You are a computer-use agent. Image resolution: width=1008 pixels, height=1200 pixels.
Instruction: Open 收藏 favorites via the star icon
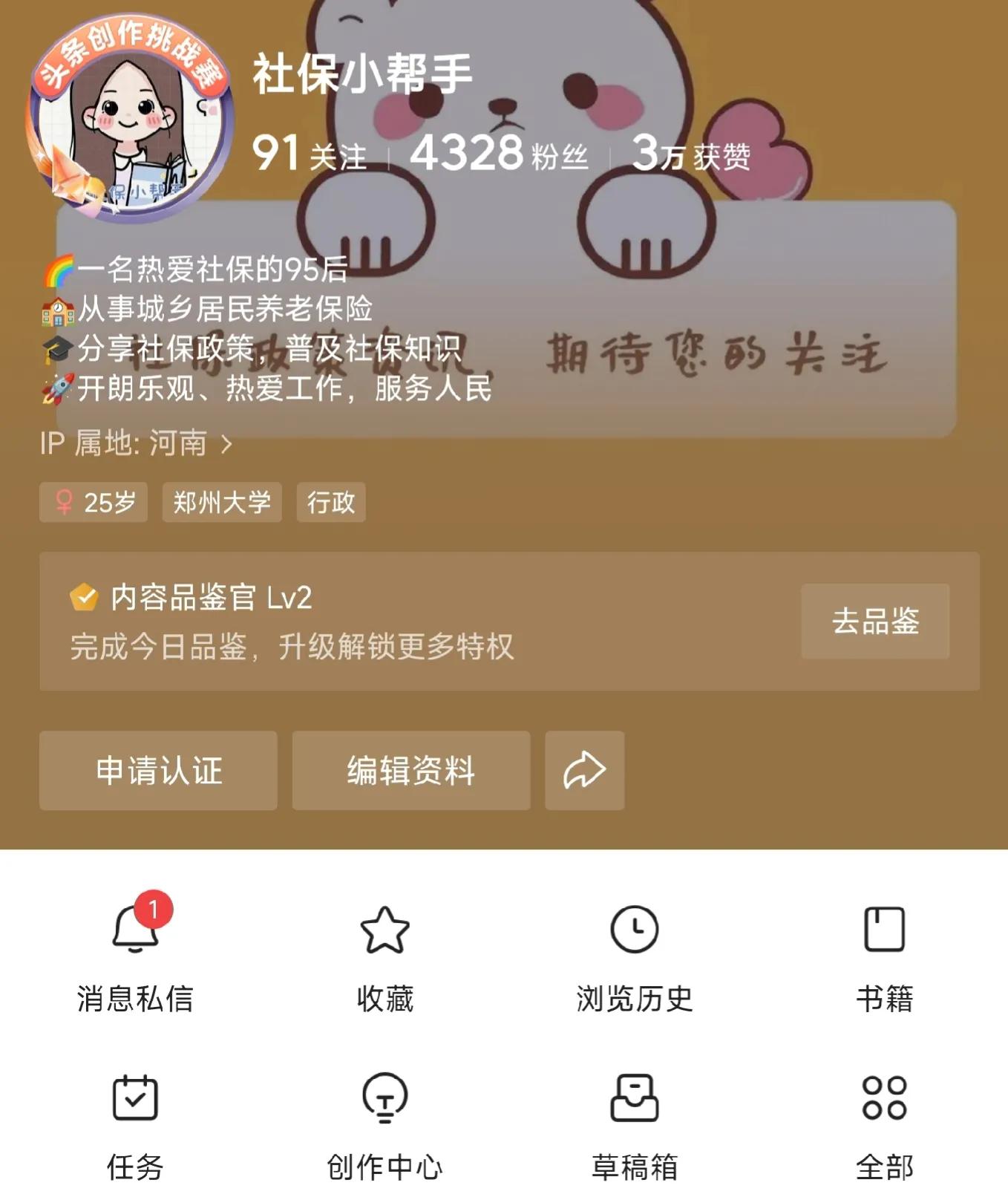pyautogui.click(x=385, y=930)
